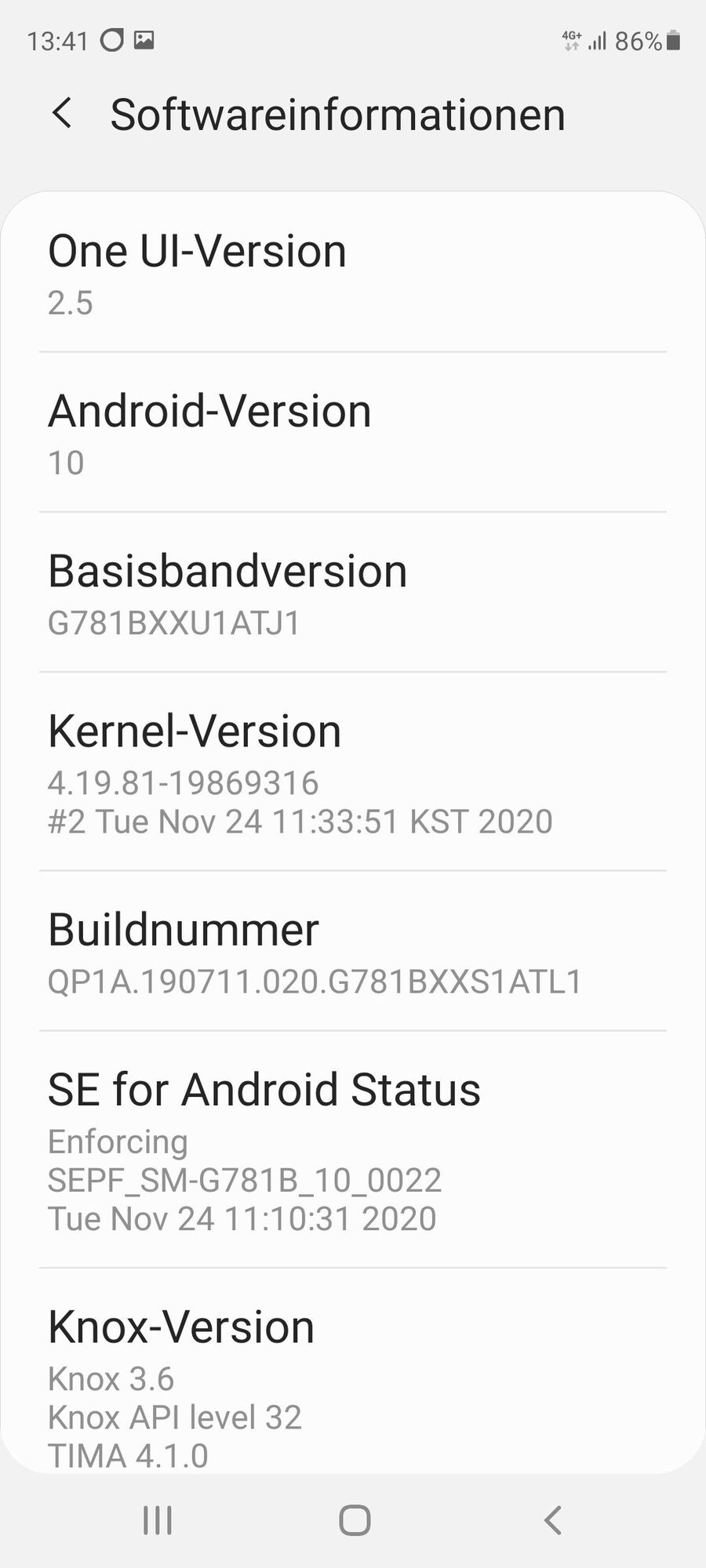Select the Kernel-Version entry

click(353, 772)
